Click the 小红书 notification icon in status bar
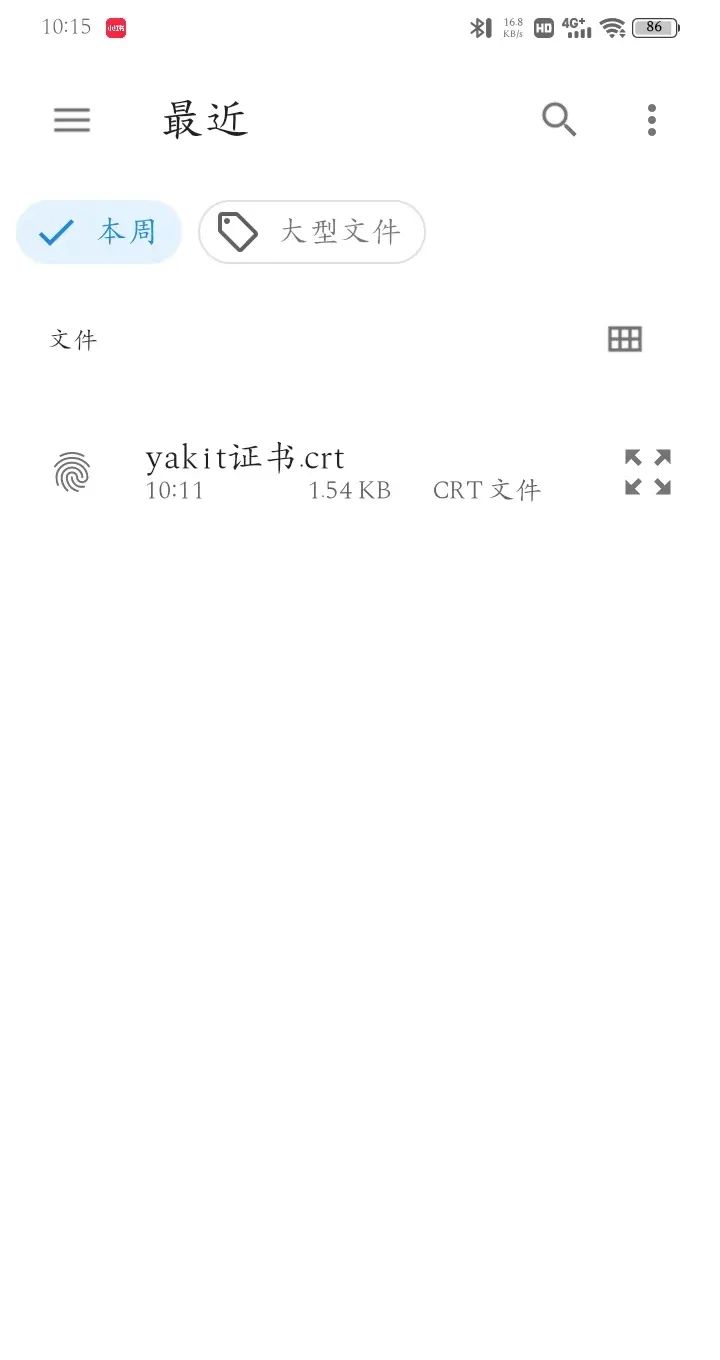 click(114, 27)
